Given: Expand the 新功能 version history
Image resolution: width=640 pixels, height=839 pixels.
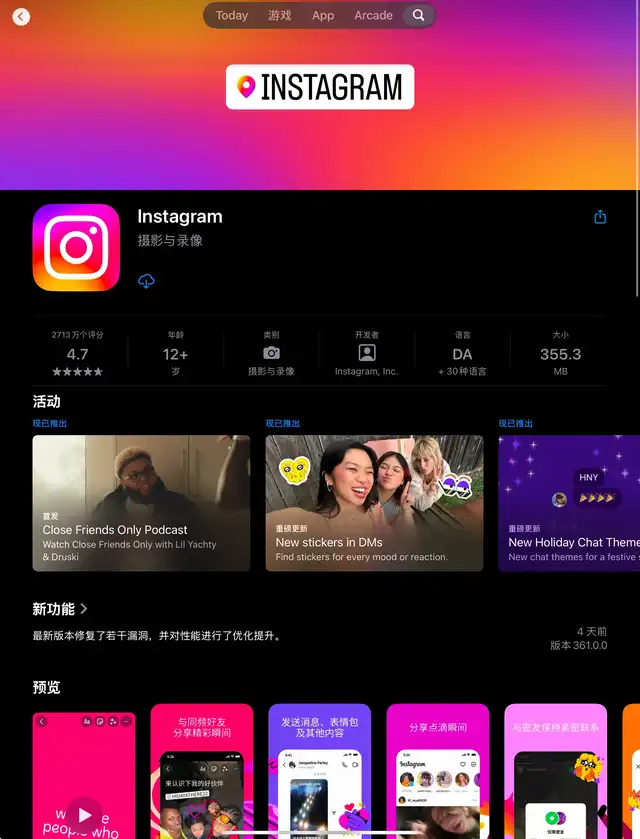Looking at the screenshot, I should pos(60,609).
